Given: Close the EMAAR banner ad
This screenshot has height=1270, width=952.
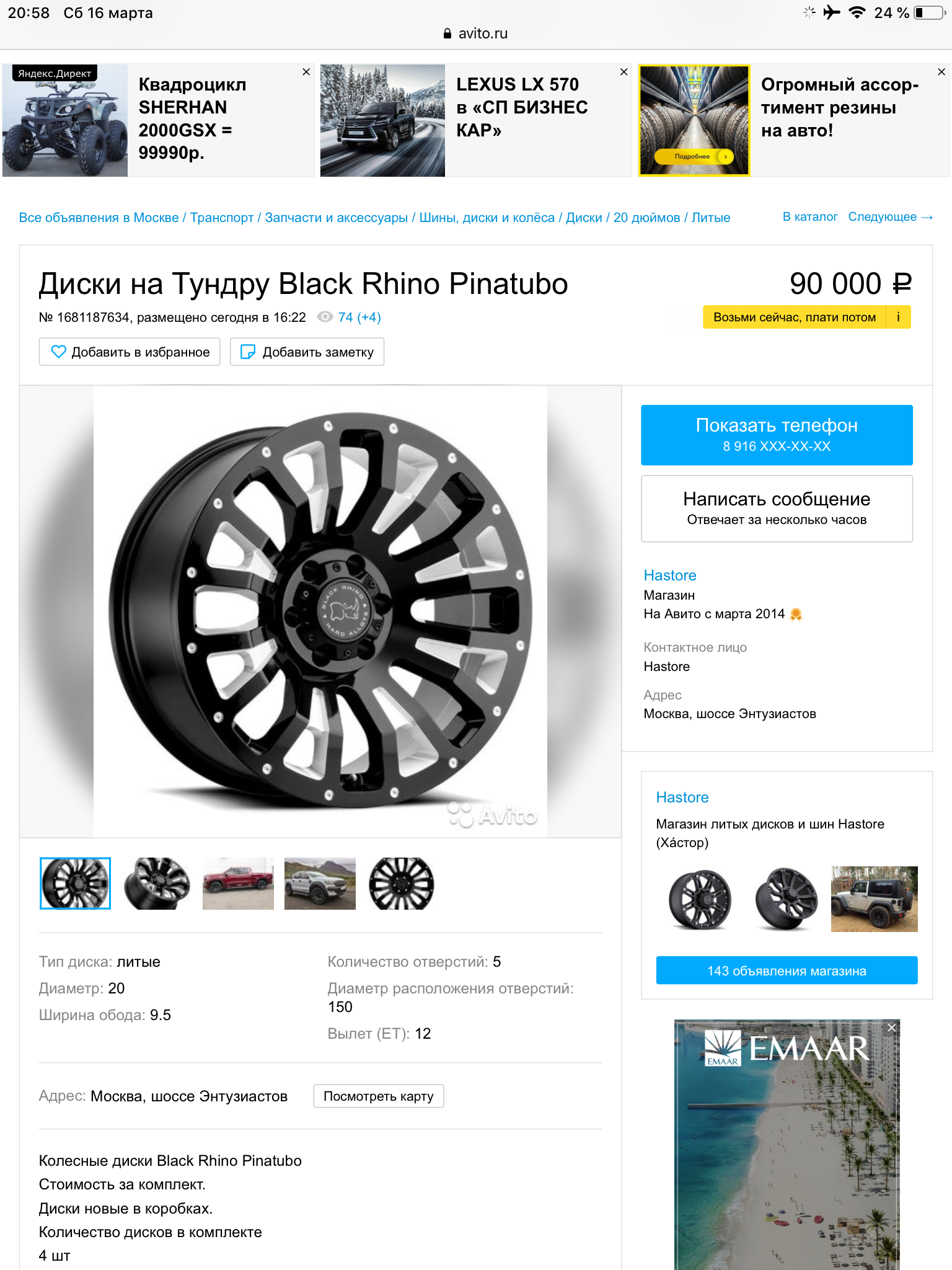Looking at the screenshot, I should click(891, 1028).
